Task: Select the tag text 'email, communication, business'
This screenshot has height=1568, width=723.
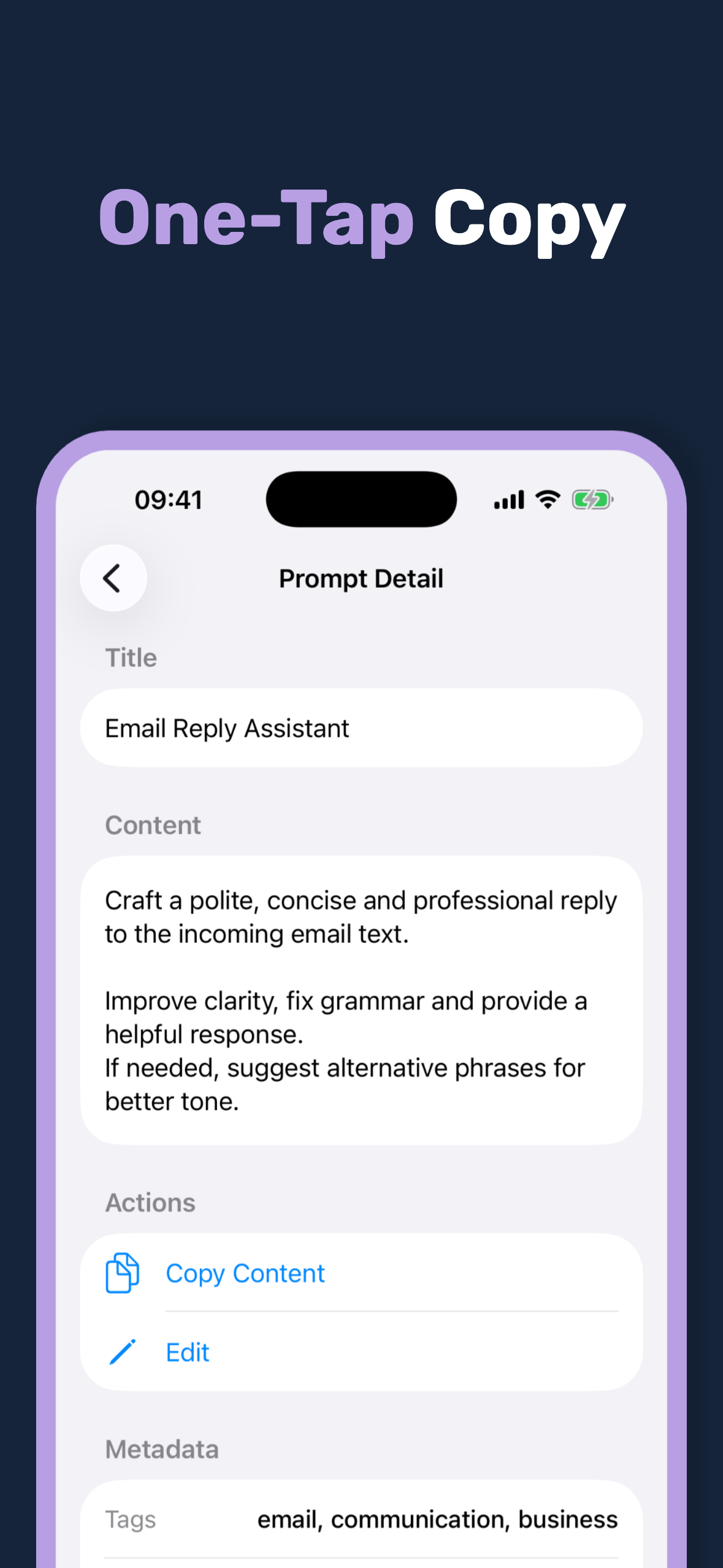Action: (x=437, y=1520)
